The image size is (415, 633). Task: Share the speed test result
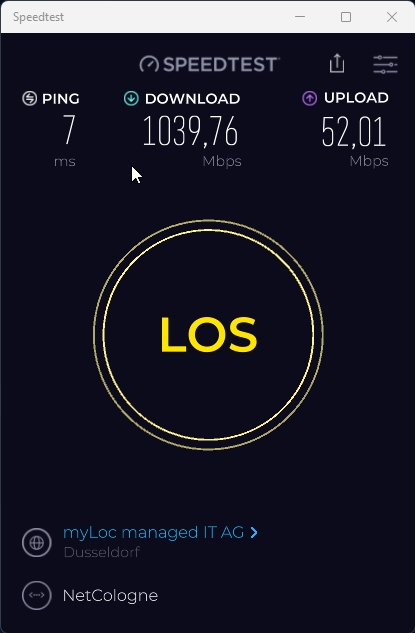pos(337,63)
